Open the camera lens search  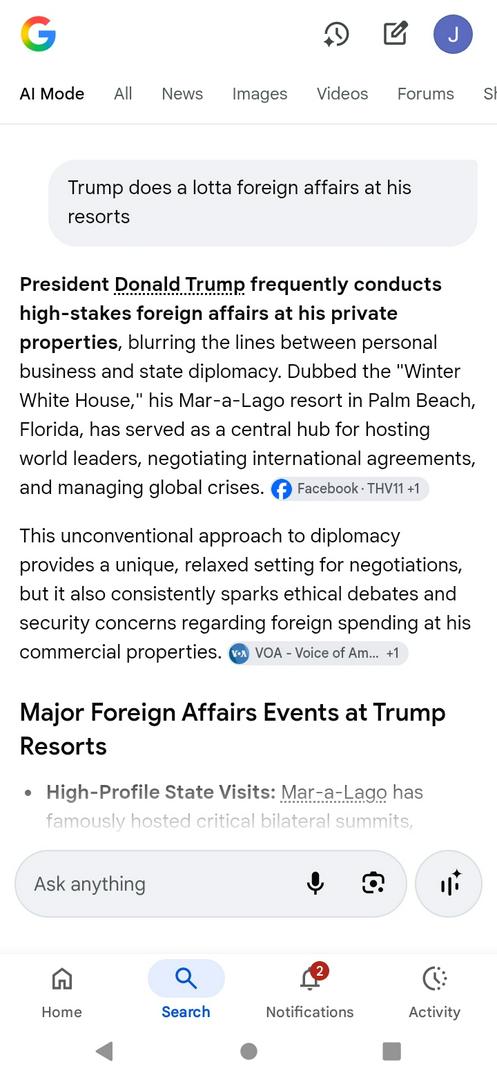tap(373, 884)
